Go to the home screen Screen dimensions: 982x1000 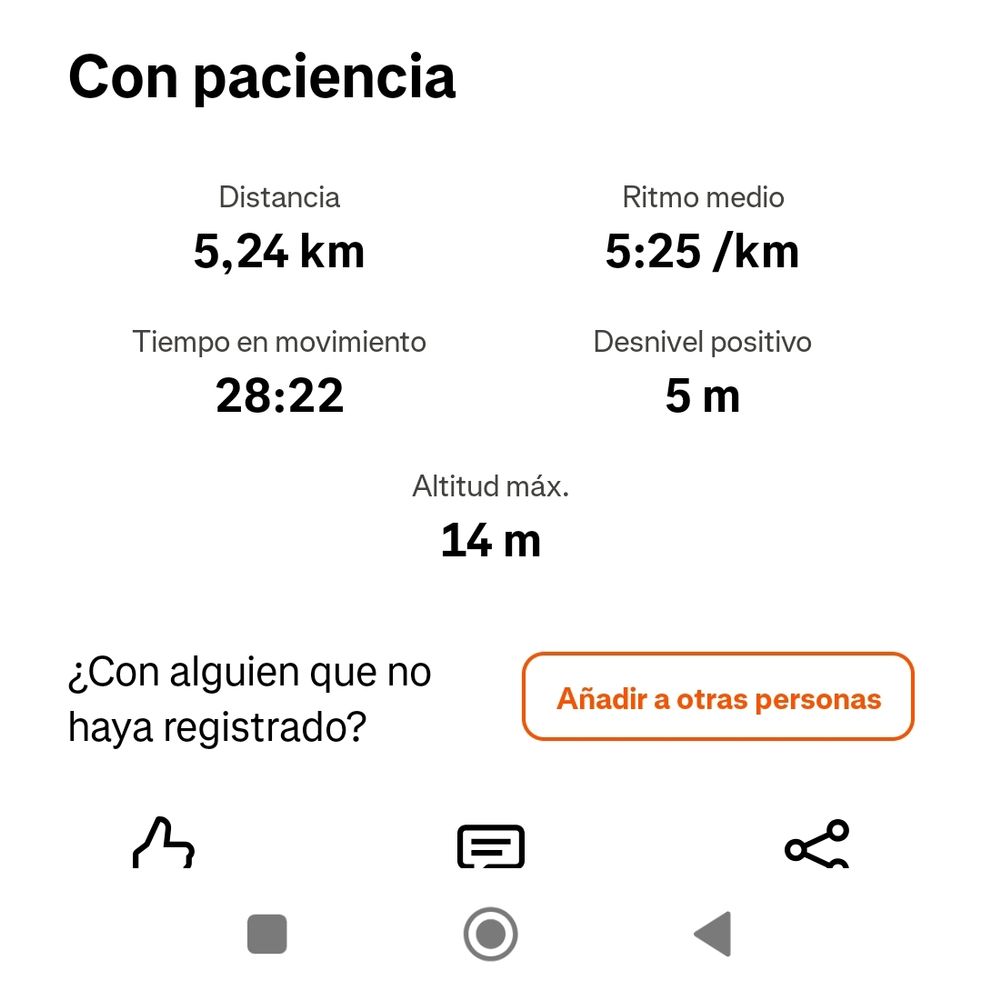tap(490, 935)
